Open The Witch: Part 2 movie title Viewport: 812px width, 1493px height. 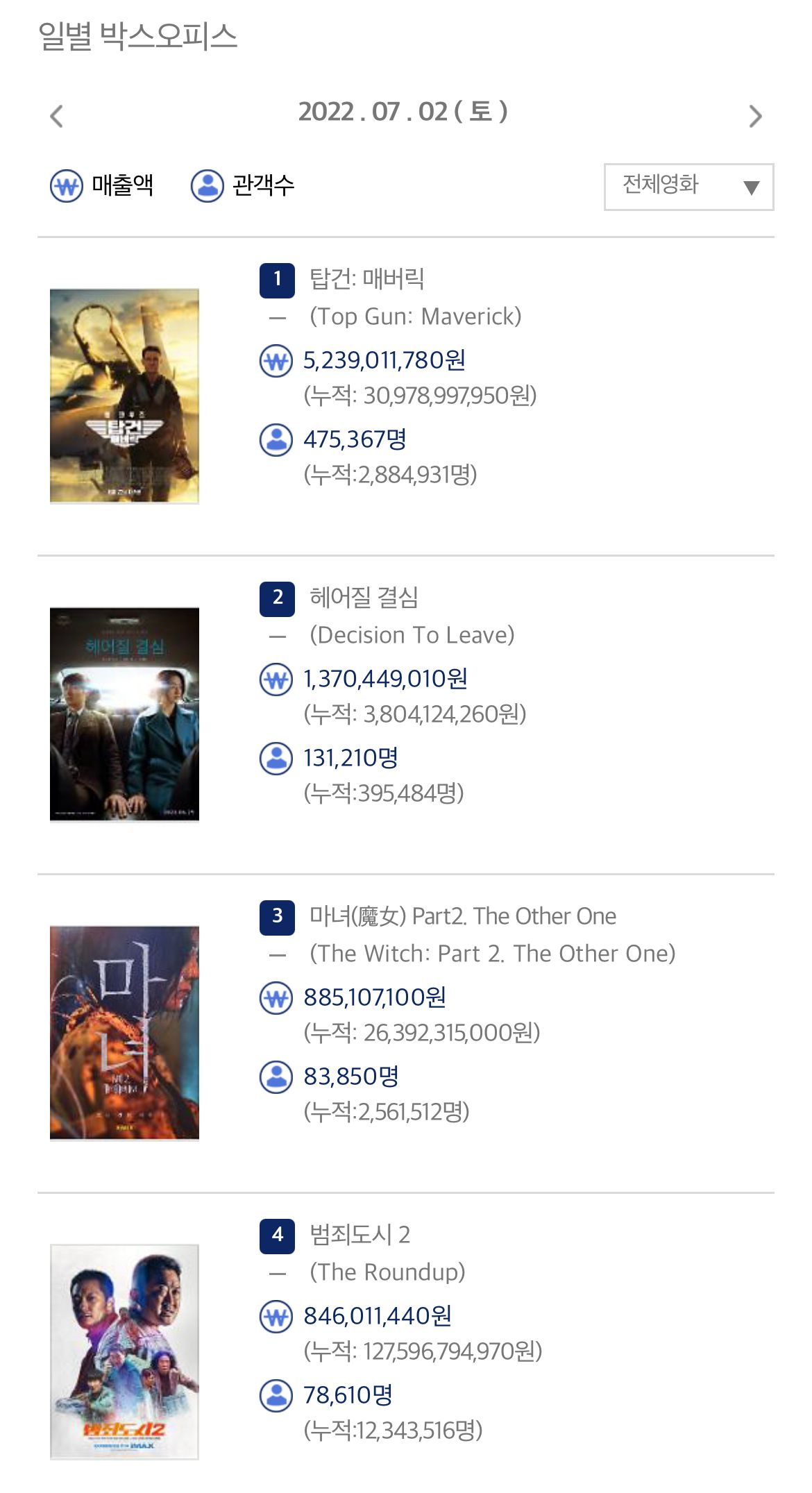click(493, 953)
